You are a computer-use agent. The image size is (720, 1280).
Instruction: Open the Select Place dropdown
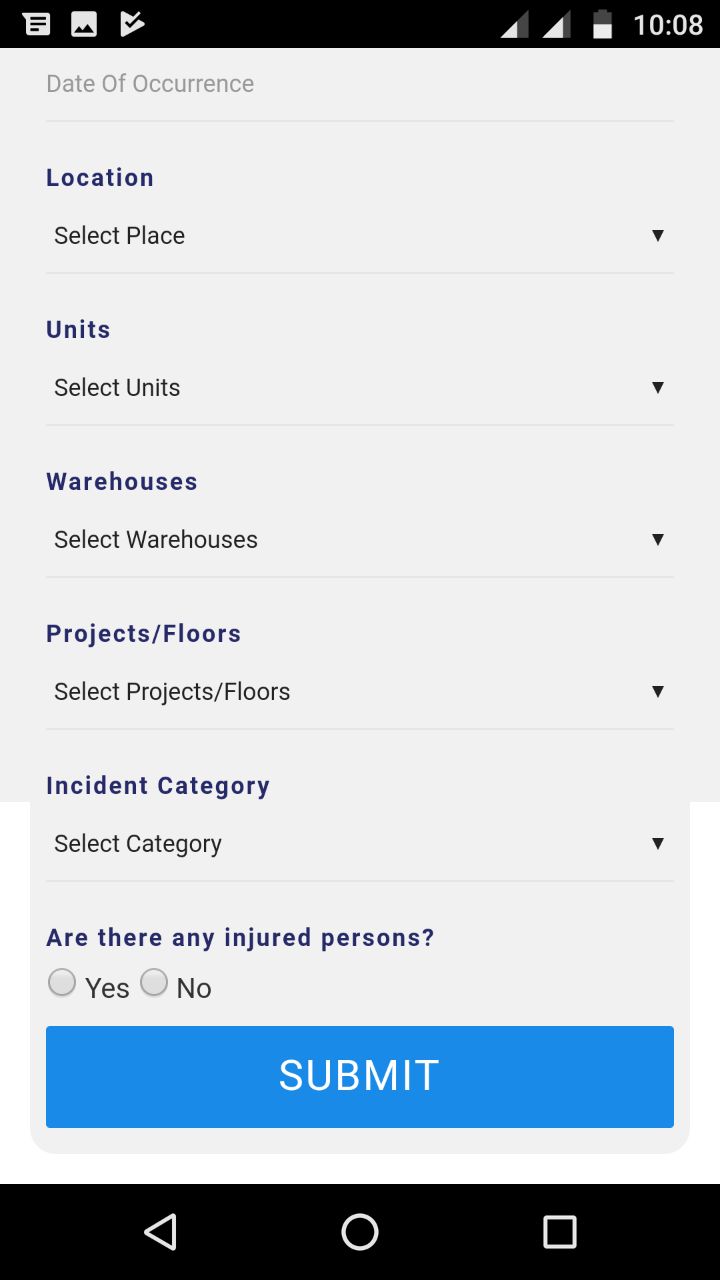coord(360,236)
